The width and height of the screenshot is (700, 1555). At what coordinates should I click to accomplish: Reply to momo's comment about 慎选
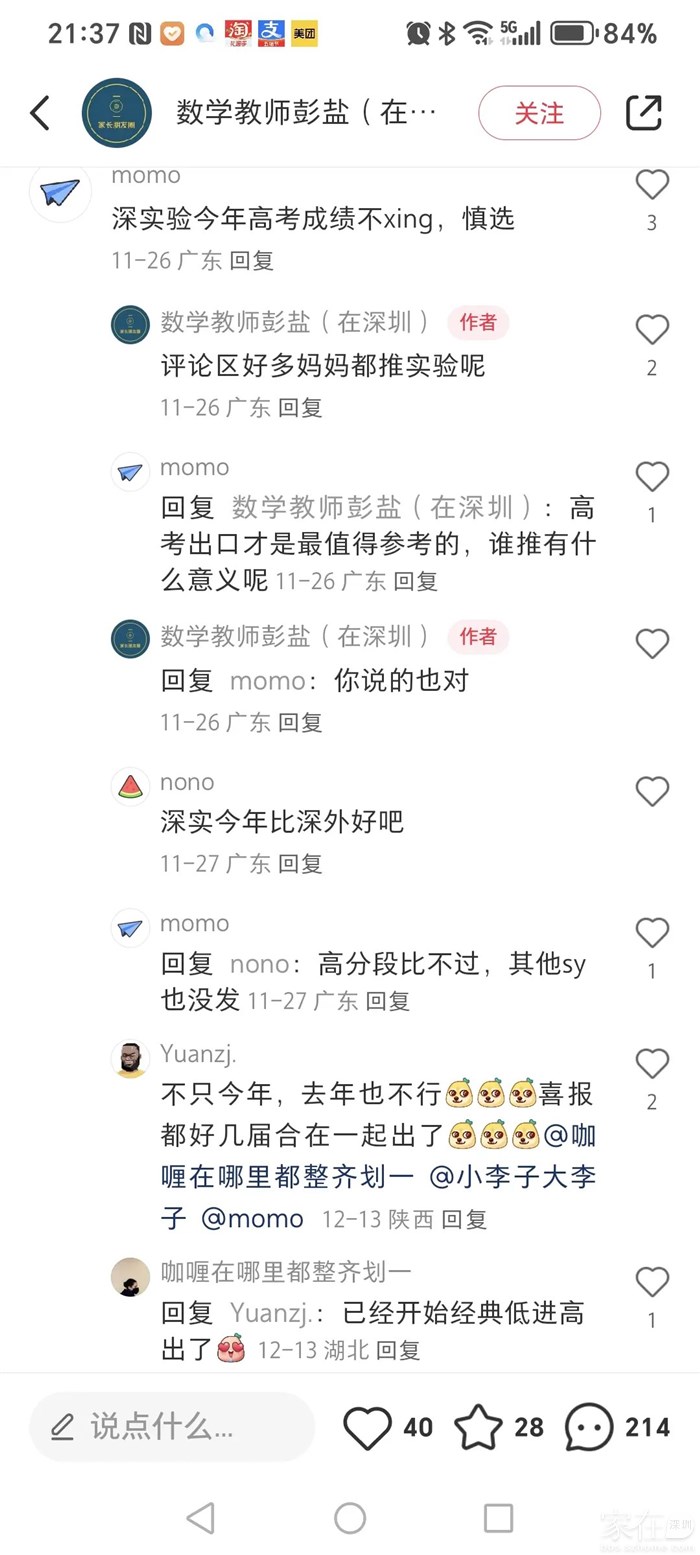coord(252,261)
